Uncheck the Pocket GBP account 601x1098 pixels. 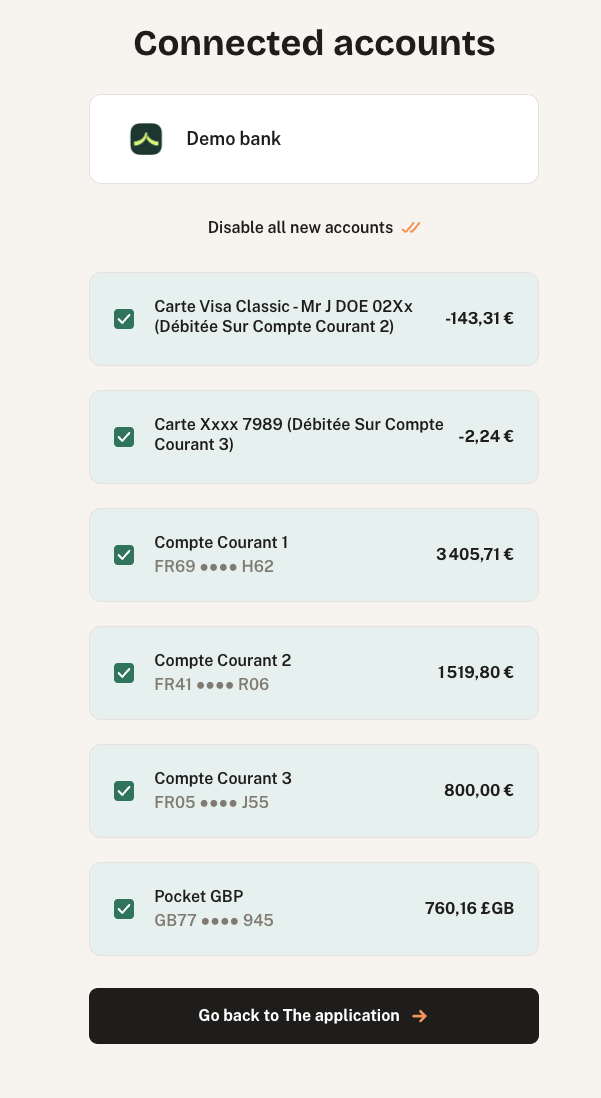tap(124, 909)
